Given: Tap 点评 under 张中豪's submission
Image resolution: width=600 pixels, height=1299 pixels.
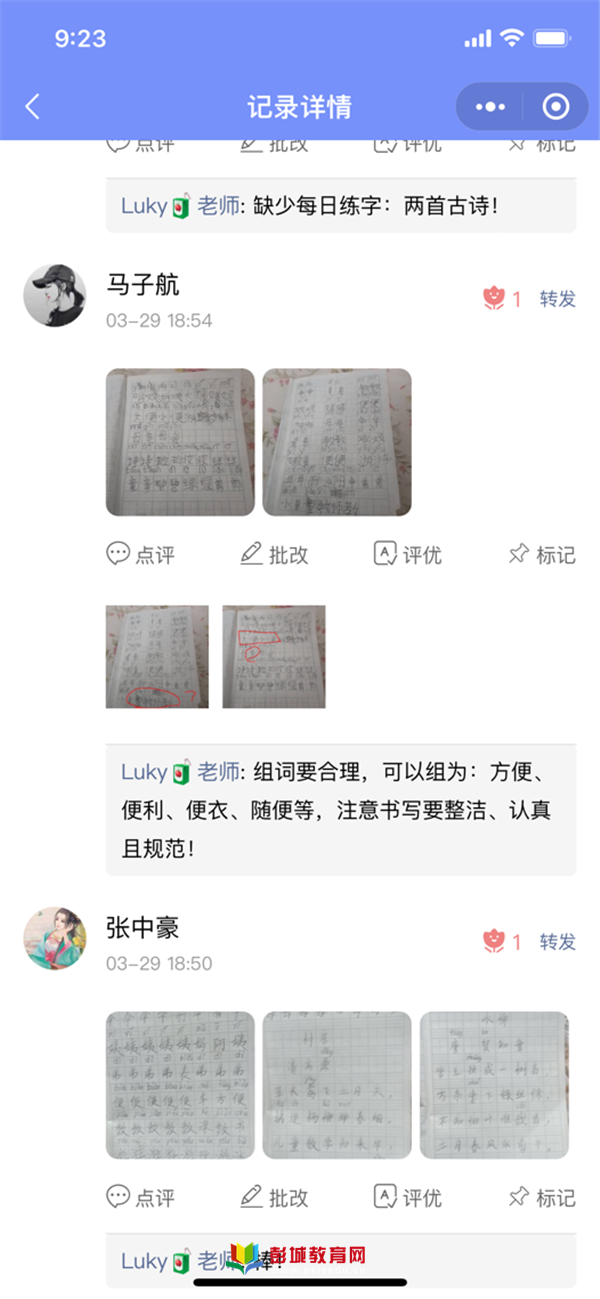Looking at the screenshot, I should coord(141,1197).
